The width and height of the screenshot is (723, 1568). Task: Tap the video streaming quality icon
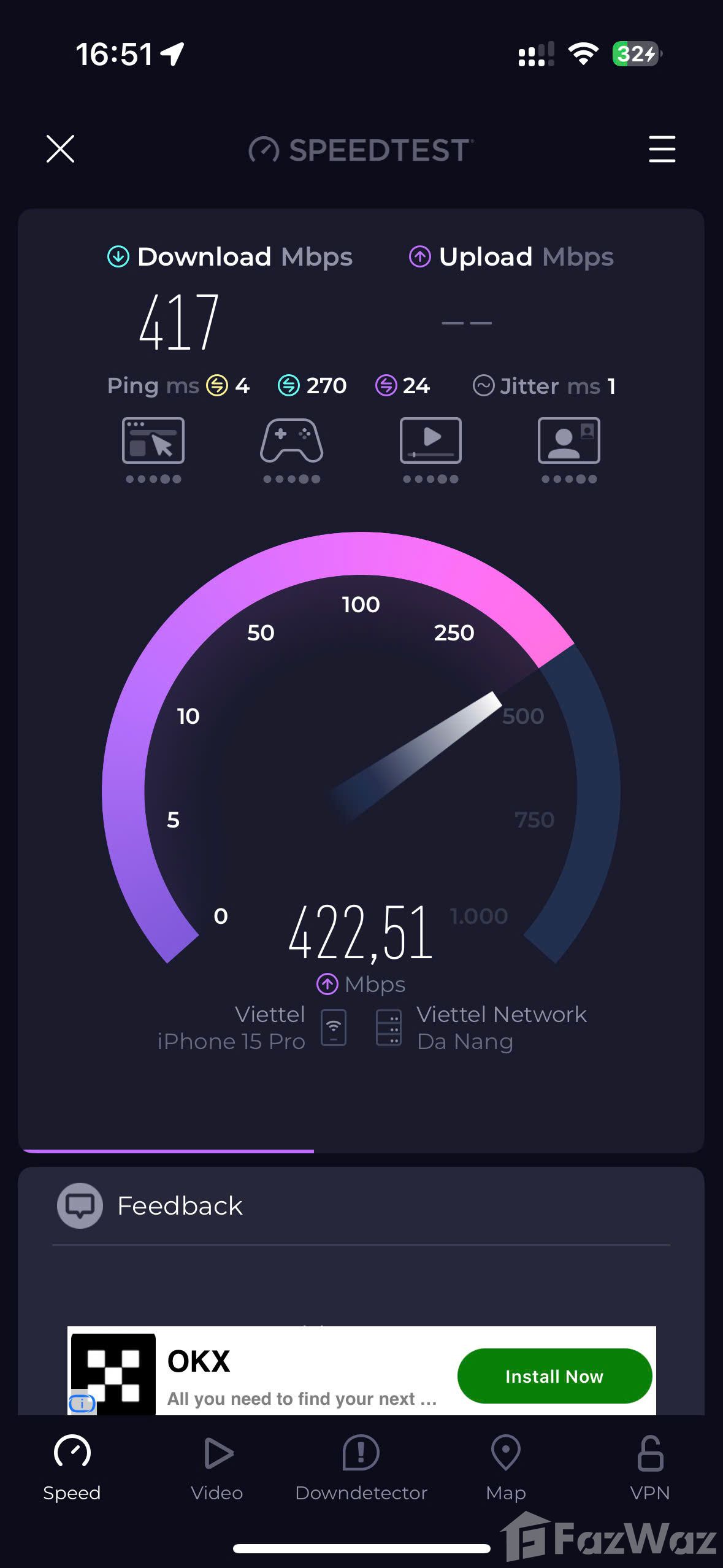point(430,440)
